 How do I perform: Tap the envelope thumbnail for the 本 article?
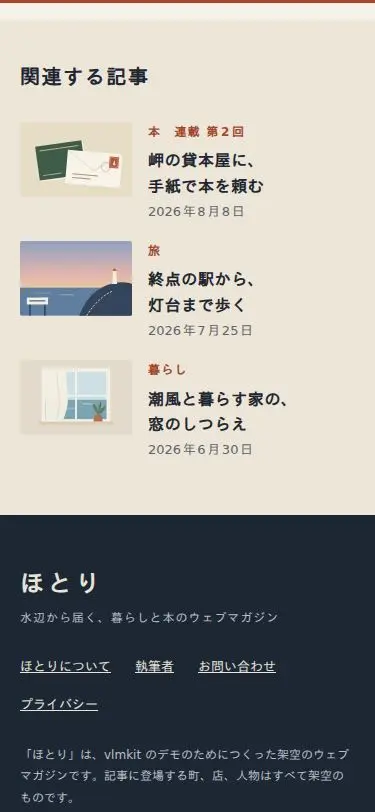click(x=76, y=160)
